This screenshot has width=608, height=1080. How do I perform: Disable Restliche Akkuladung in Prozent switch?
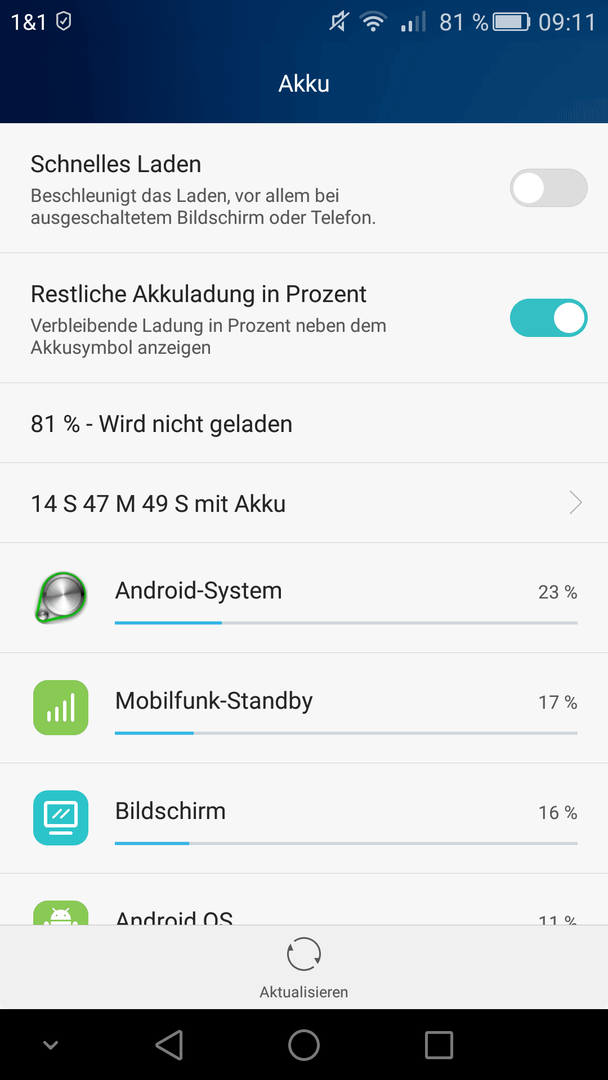(548, 318)
